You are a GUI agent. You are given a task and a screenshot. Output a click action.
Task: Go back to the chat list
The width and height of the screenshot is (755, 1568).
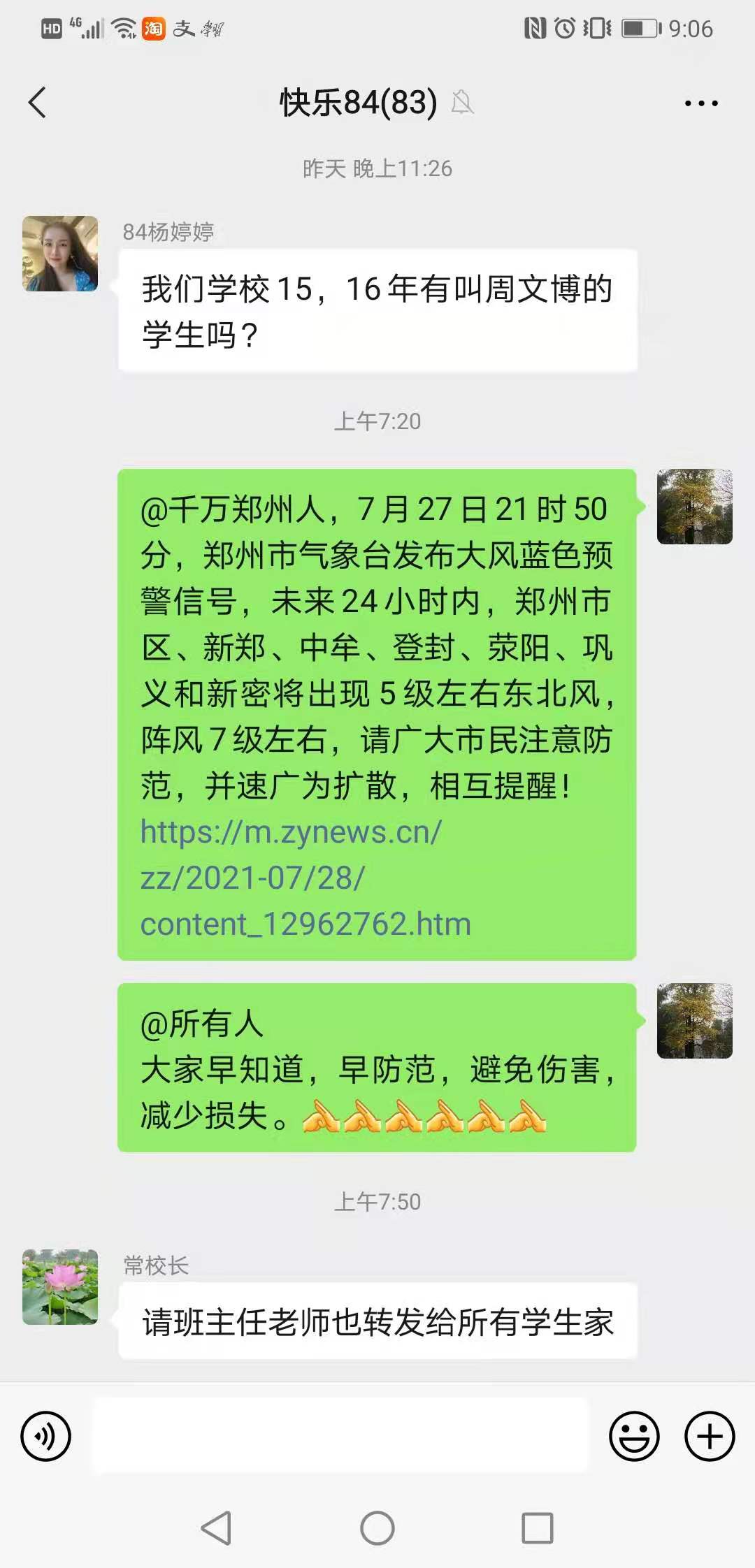coord(38,103)
